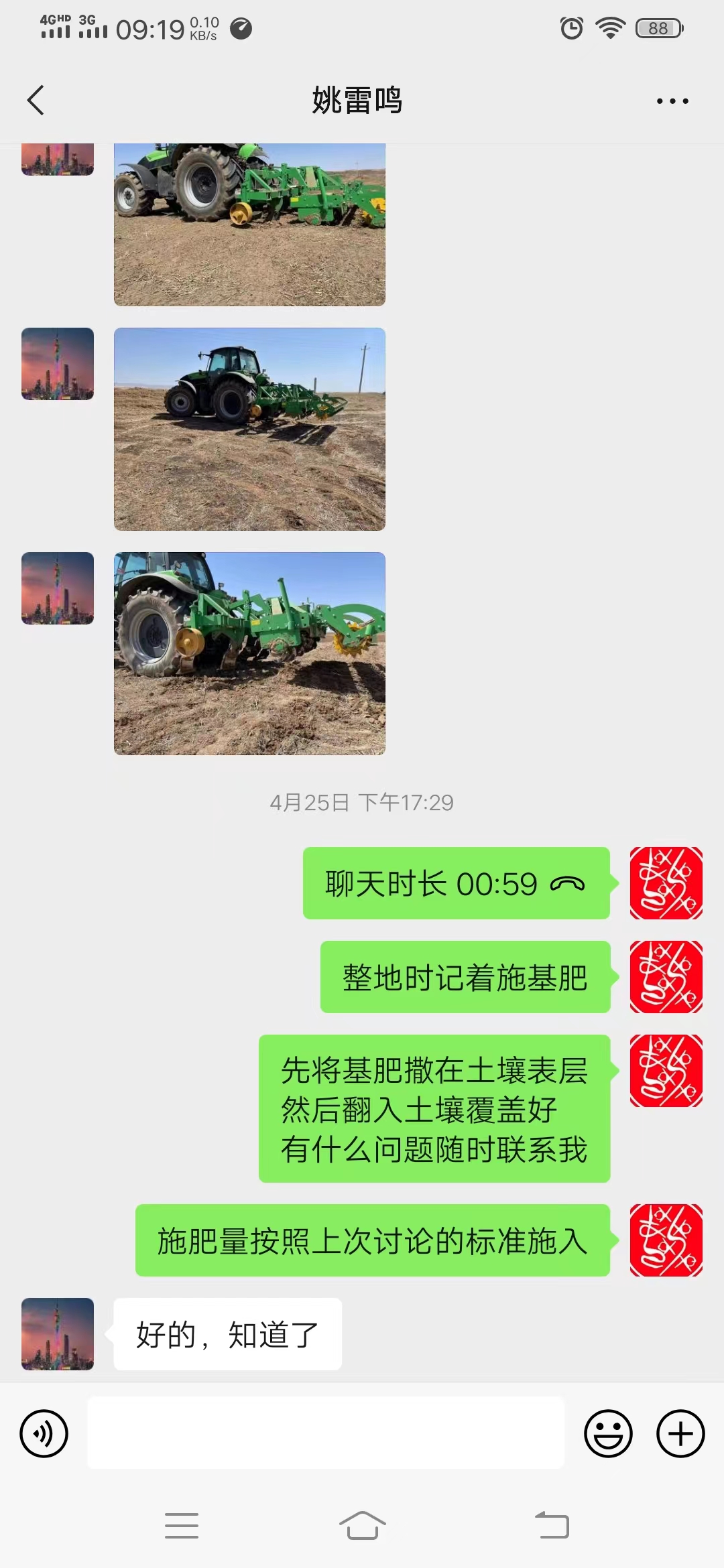This screenshot has width=724, height=1568.
Task: Open the plus attachments menu
Action: pyautogui.click(x=680, y=1433)
